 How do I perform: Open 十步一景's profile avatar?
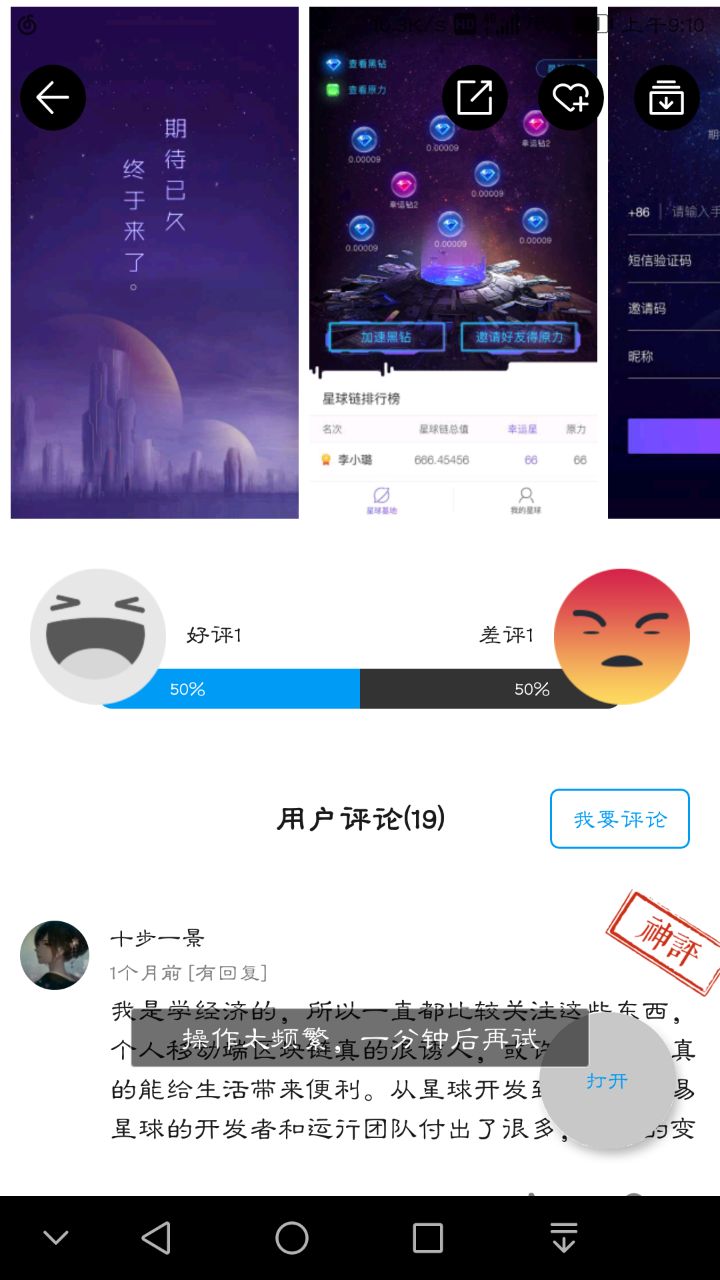tap(55, 955)
